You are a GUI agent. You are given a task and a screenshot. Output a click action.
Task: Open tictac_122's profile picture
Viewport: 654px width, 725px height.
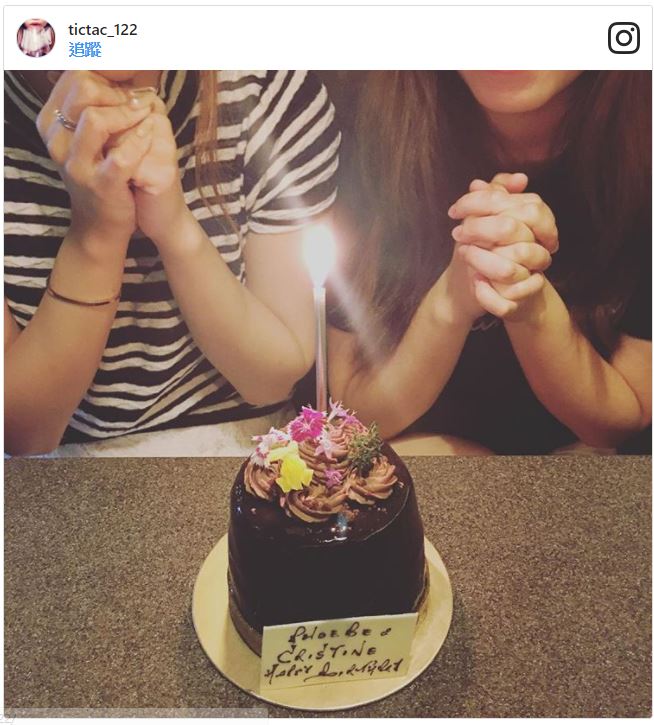(35, 38)
